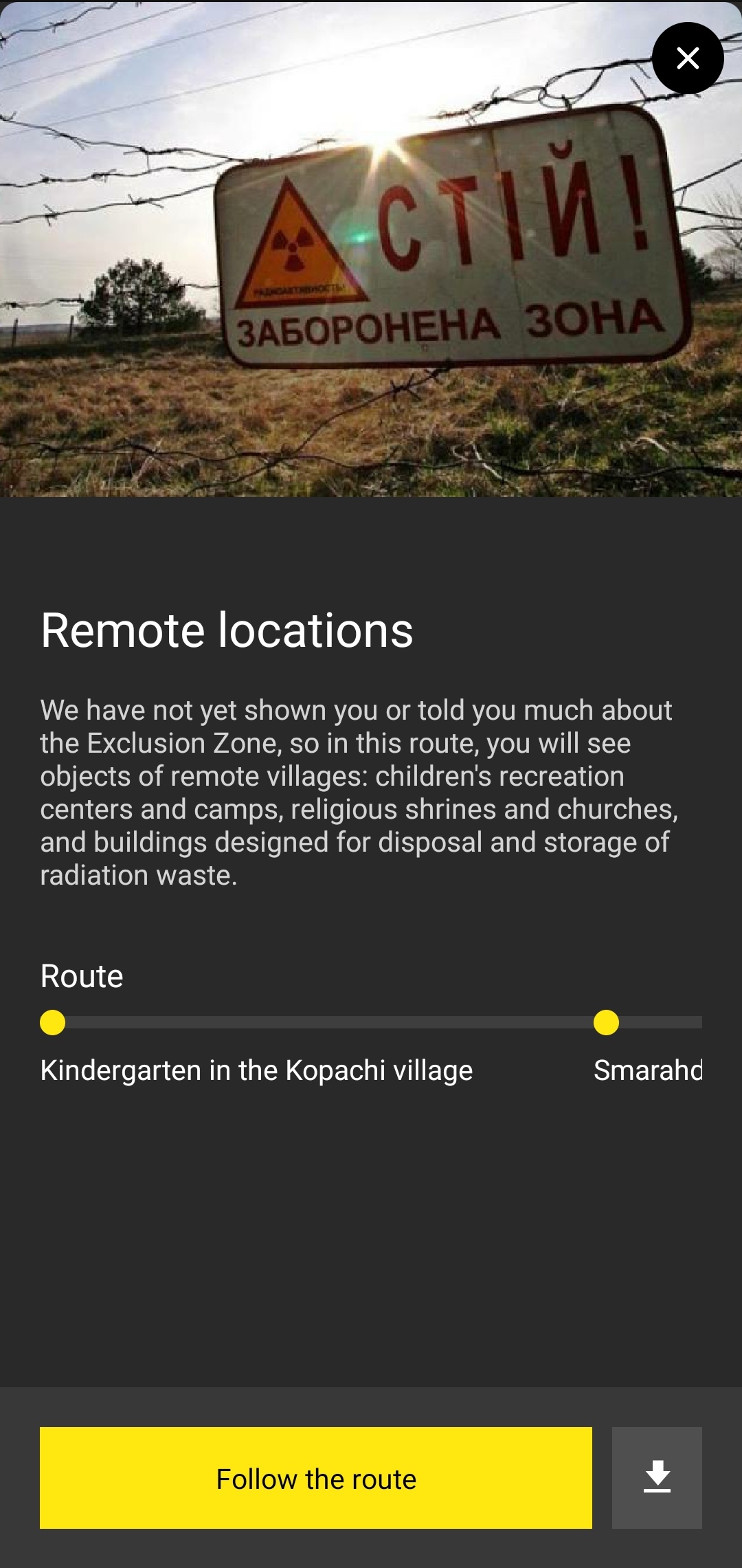Close the Remote locations route details
The width and height of the screenshot is (742, 1568).
click(x=687, y=58)
